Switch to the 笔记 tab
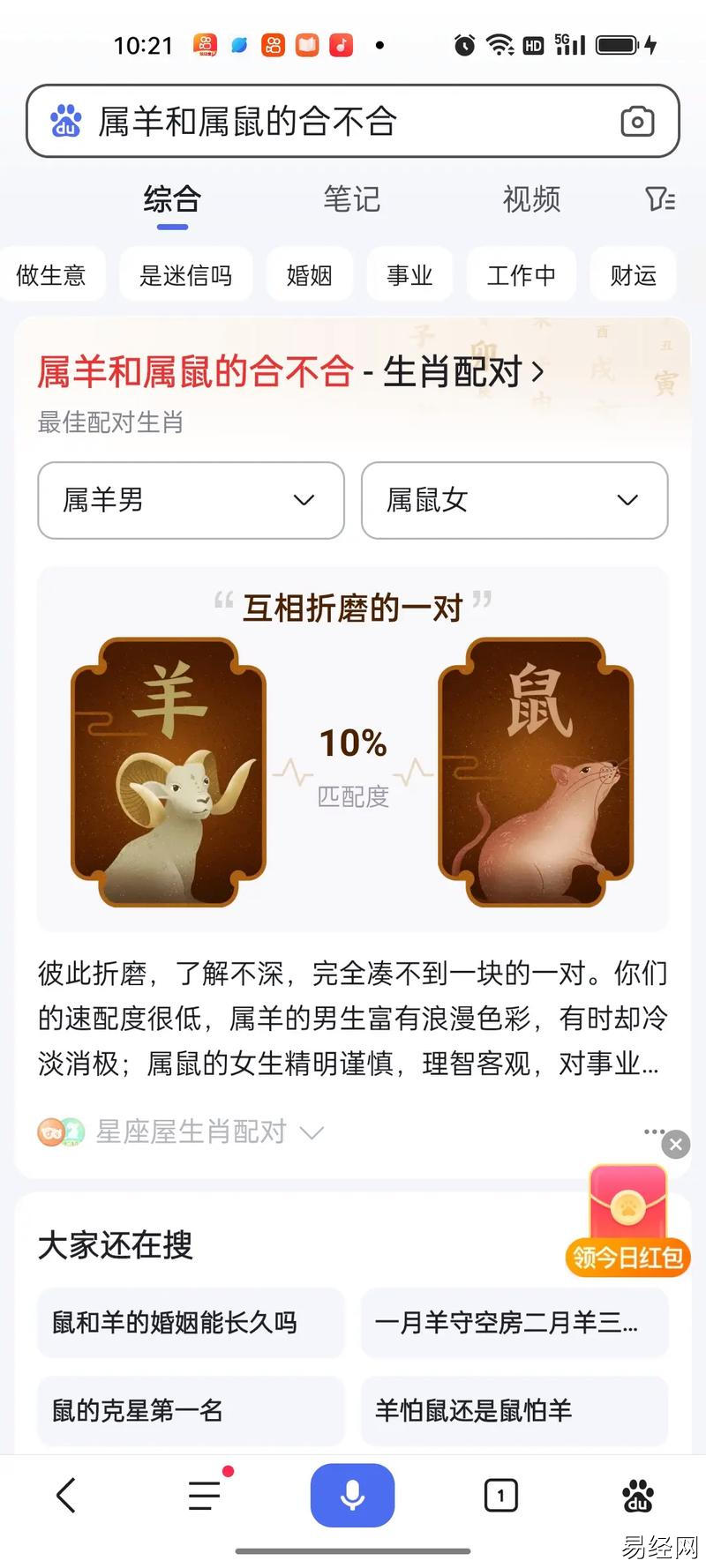 (x=351, y=199)
